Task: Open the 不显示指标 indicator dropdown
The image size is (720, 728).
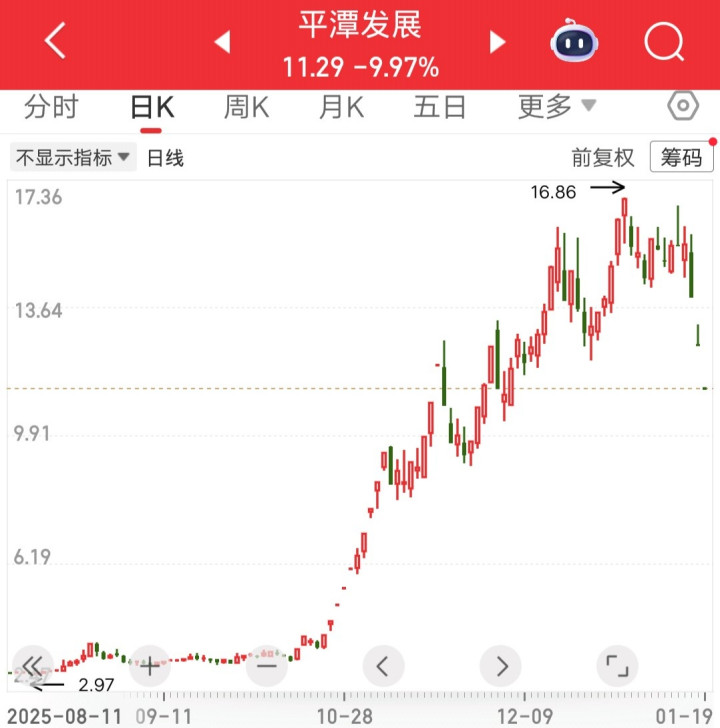Action: [x=72, y=157]
